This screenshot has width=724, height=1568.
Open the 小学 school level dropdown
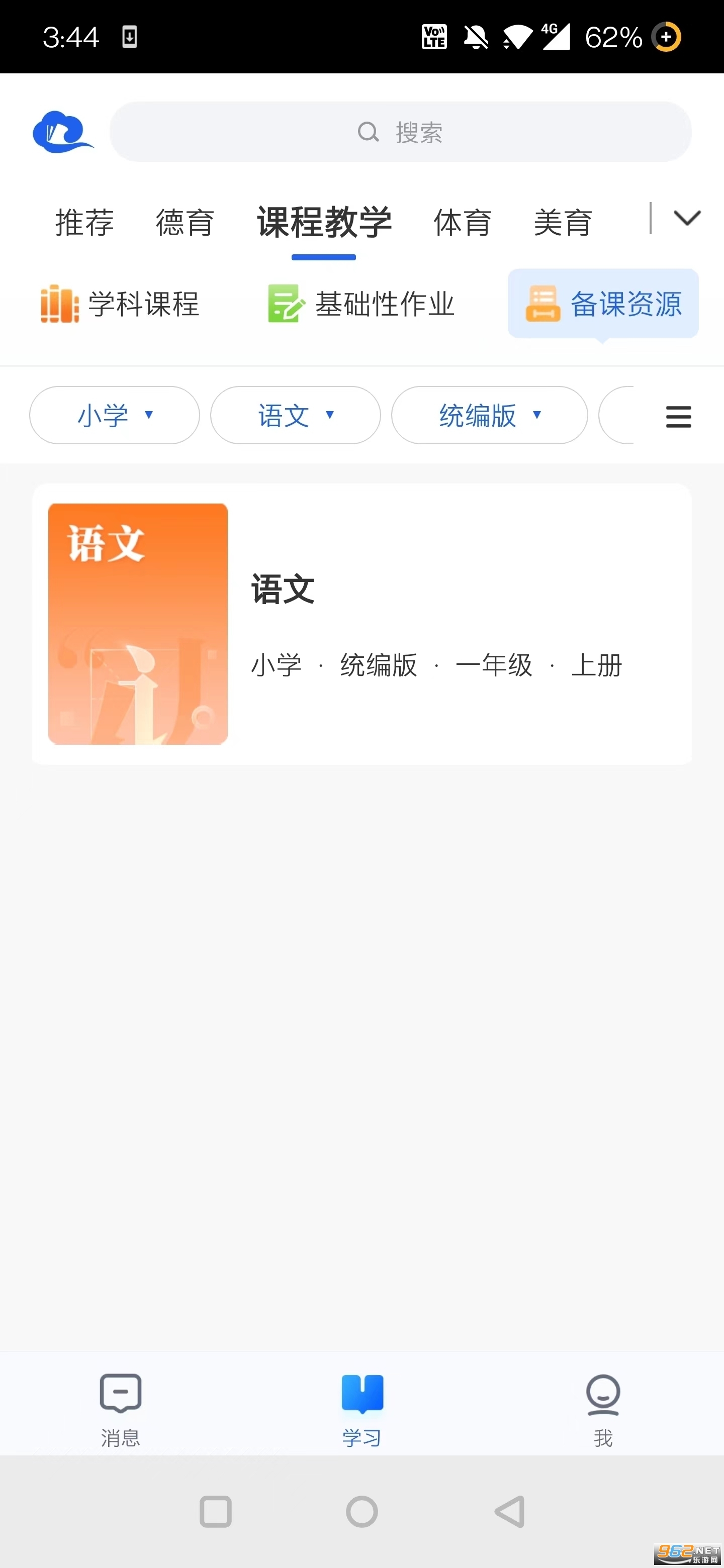click(x=114, y=416)
